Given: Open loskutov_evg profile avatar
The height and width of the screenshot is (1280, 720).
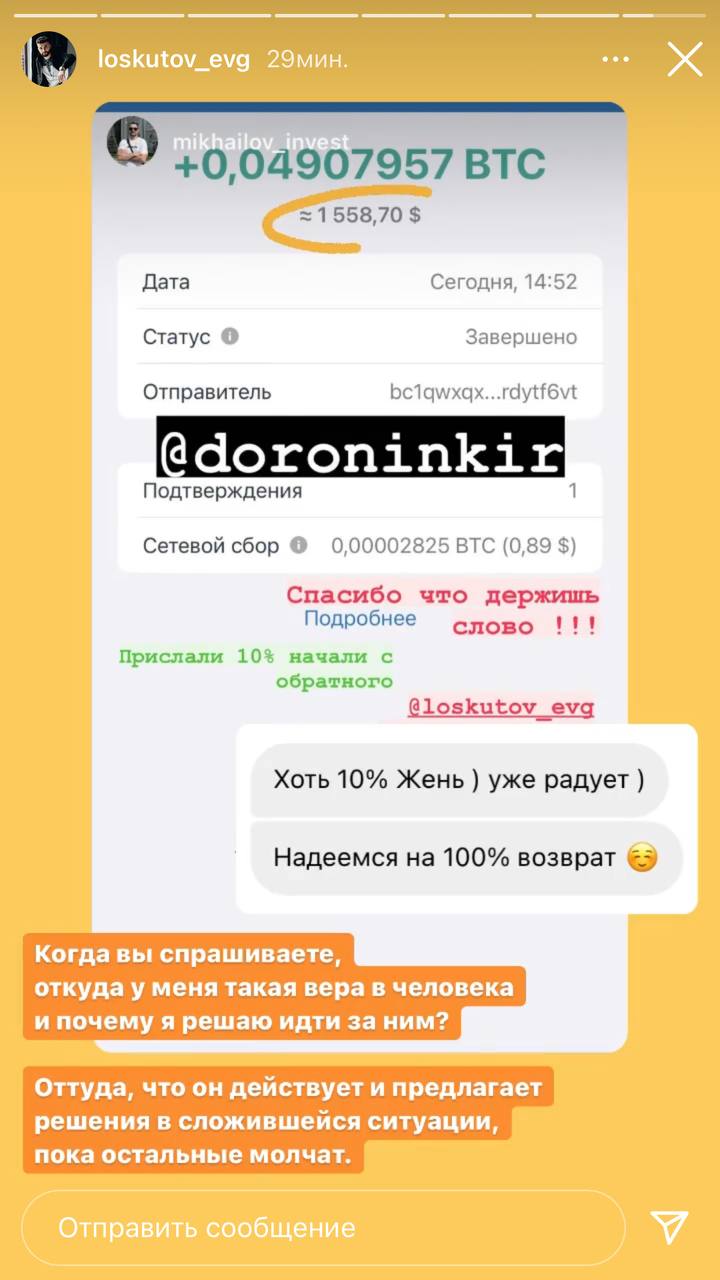Looking at the screenshot, I should point(50,59).
